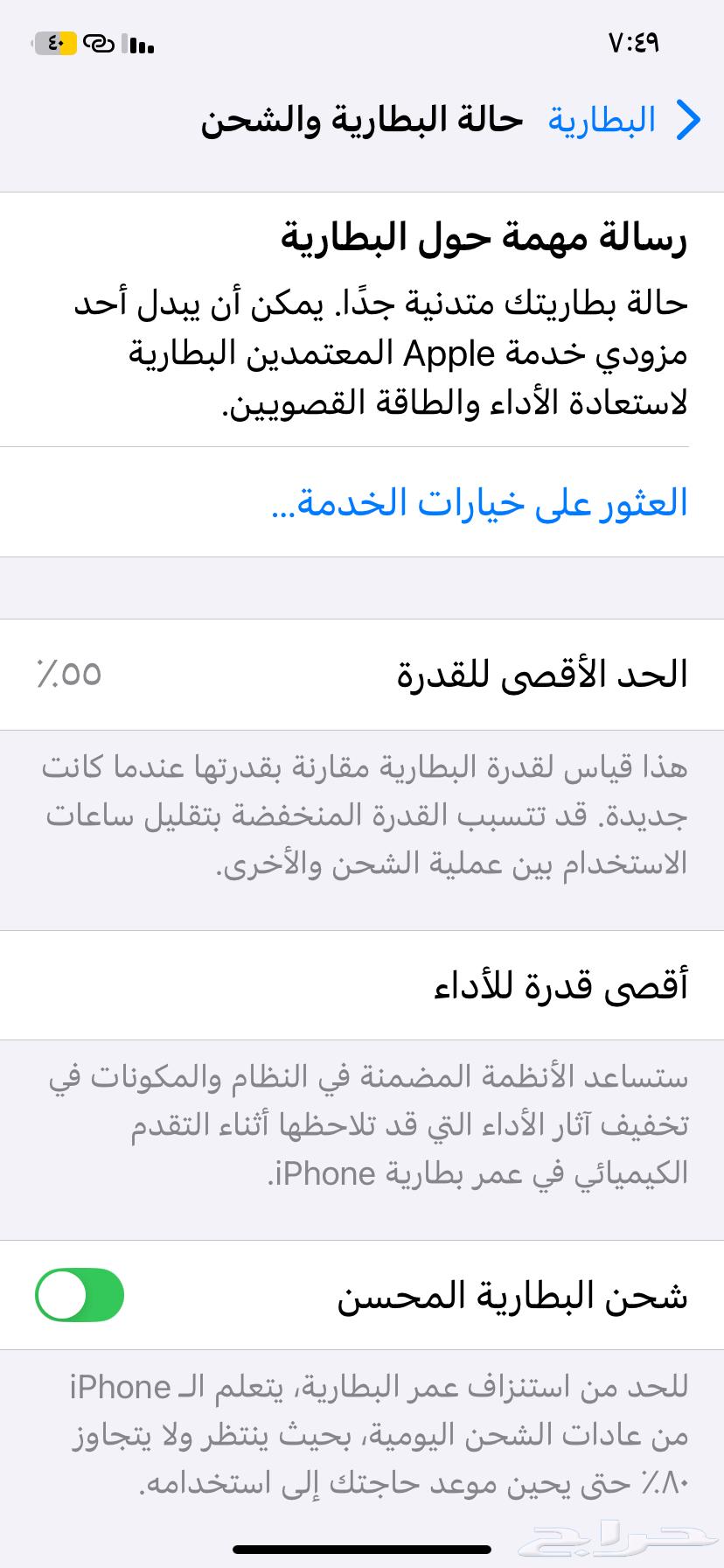Collapse back to Battery via header chevron

click(x=690, y=120)
